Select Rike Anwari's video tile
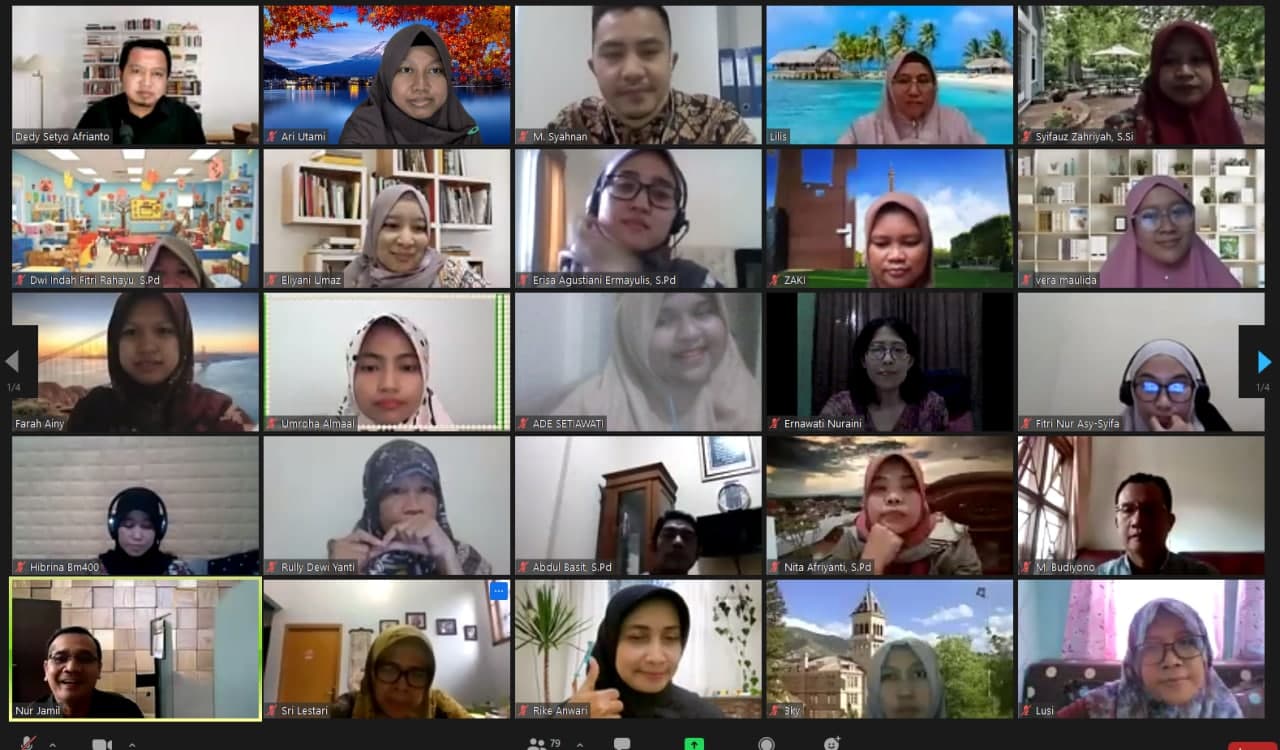The width and height of the screenshot is (1280, 750). tap(638, 648)
